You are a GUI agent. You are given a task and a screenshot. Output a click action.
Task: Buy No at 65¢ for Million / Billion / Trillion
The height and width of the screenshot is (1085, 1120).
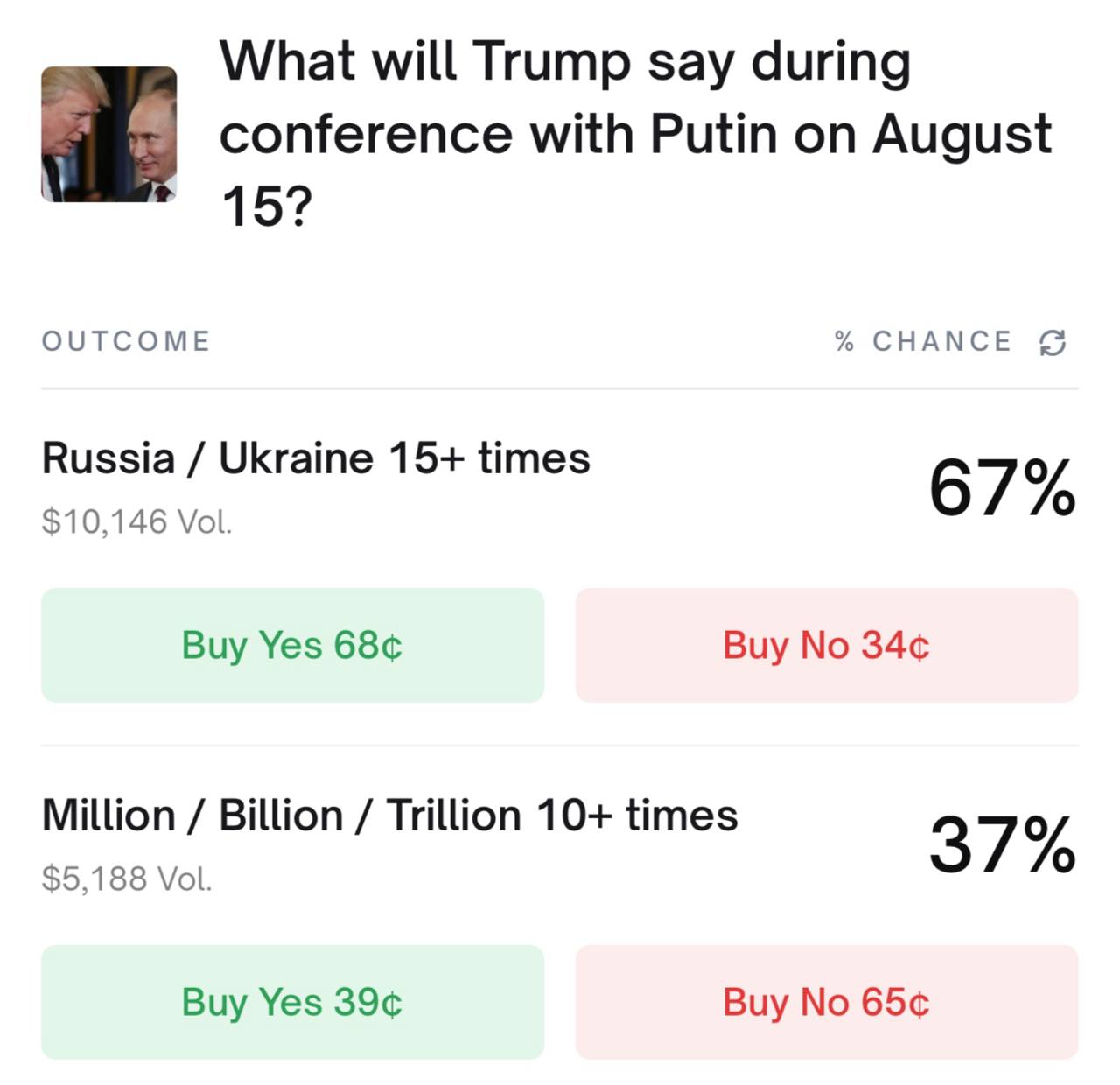(x=826, y=1002)
